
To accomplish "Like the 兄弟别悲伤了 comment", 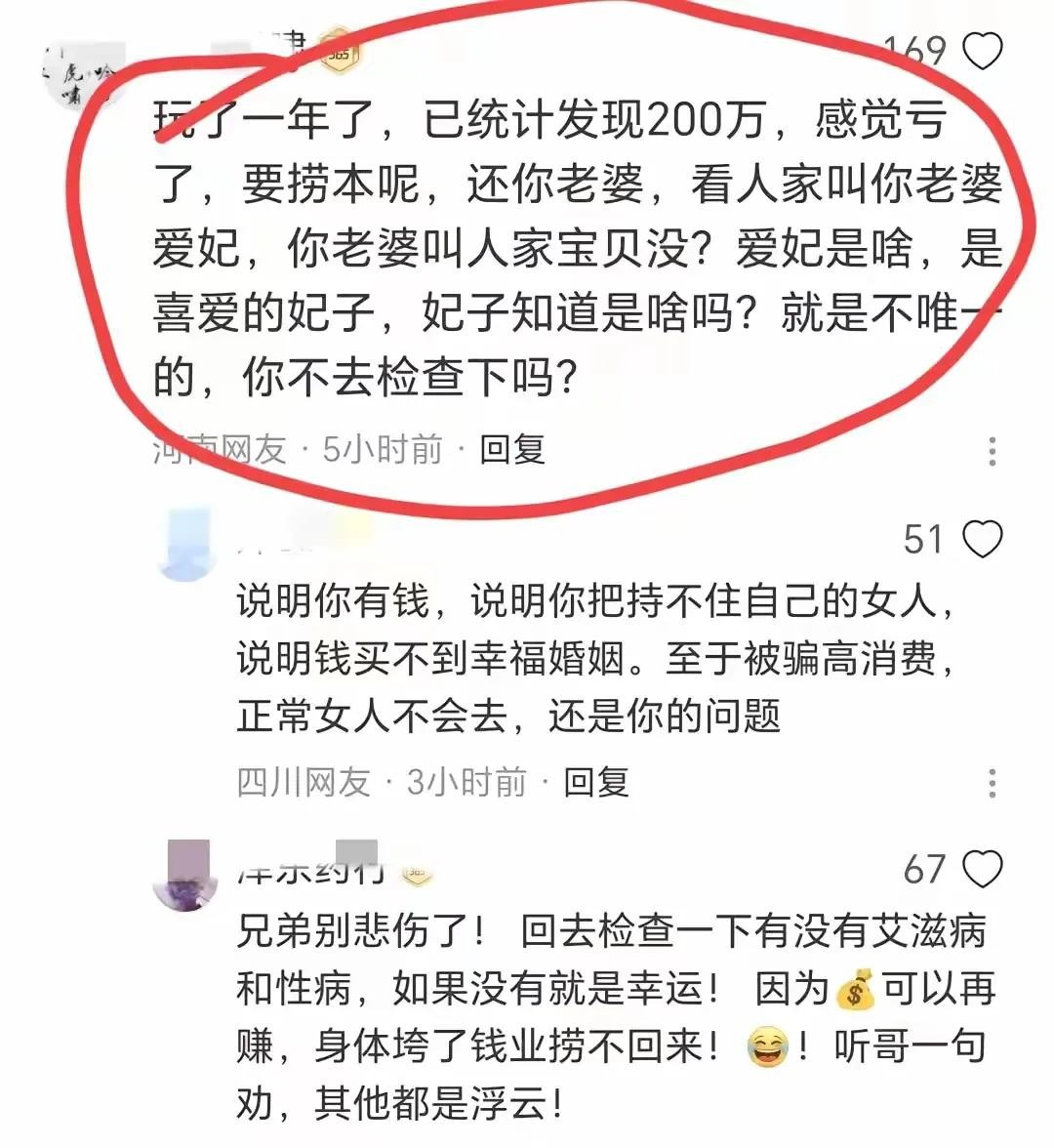I will click(982, 869).
